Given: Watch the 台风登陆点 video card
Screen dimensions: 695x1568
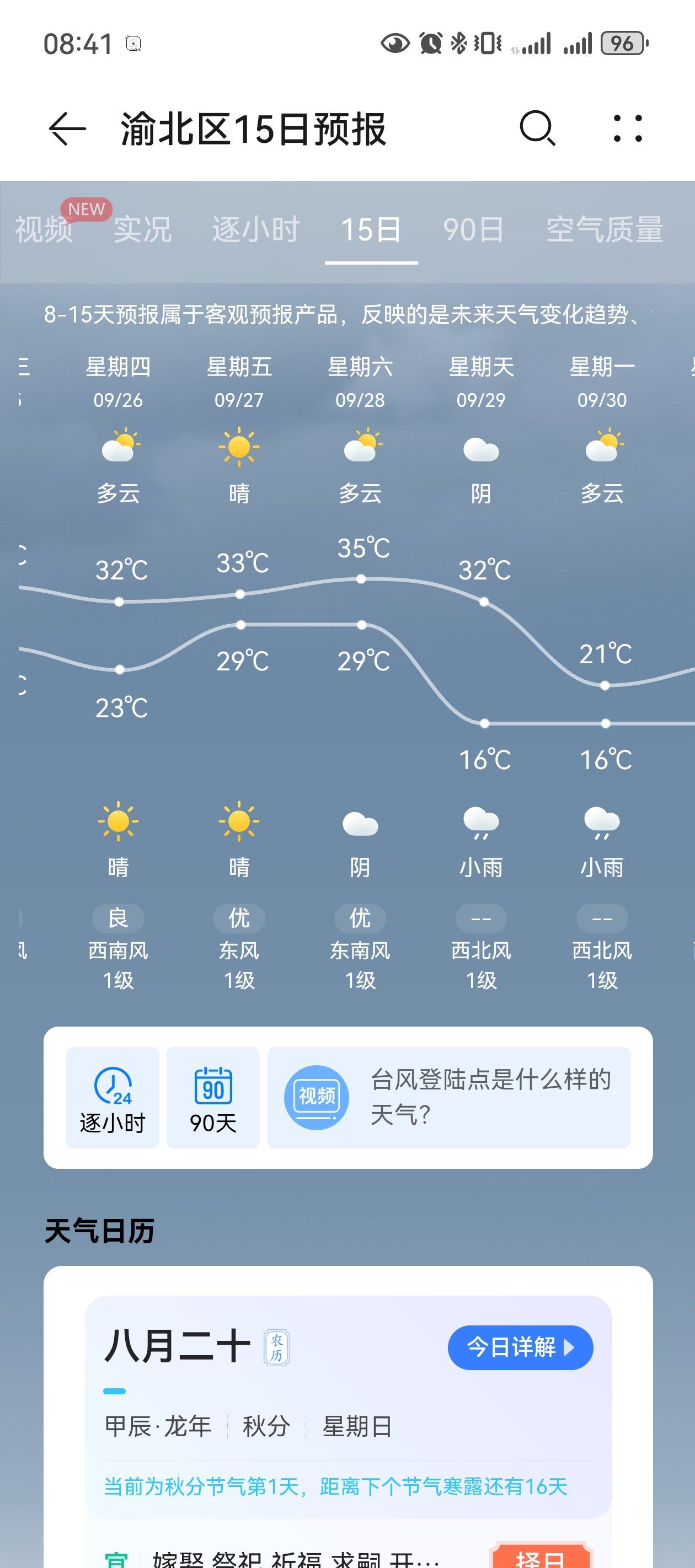Looking at the screenshot, I should [448, 1098].
